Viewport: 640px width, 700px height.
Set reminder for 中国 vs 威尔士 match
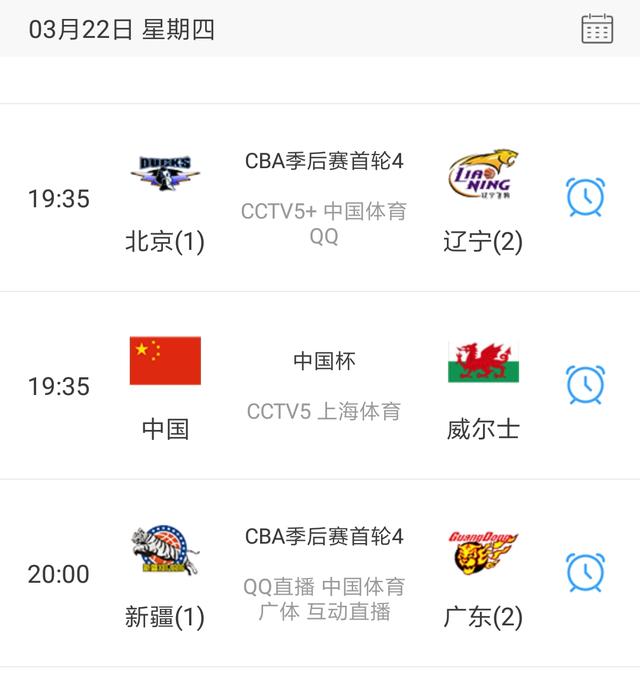(585, 385)
